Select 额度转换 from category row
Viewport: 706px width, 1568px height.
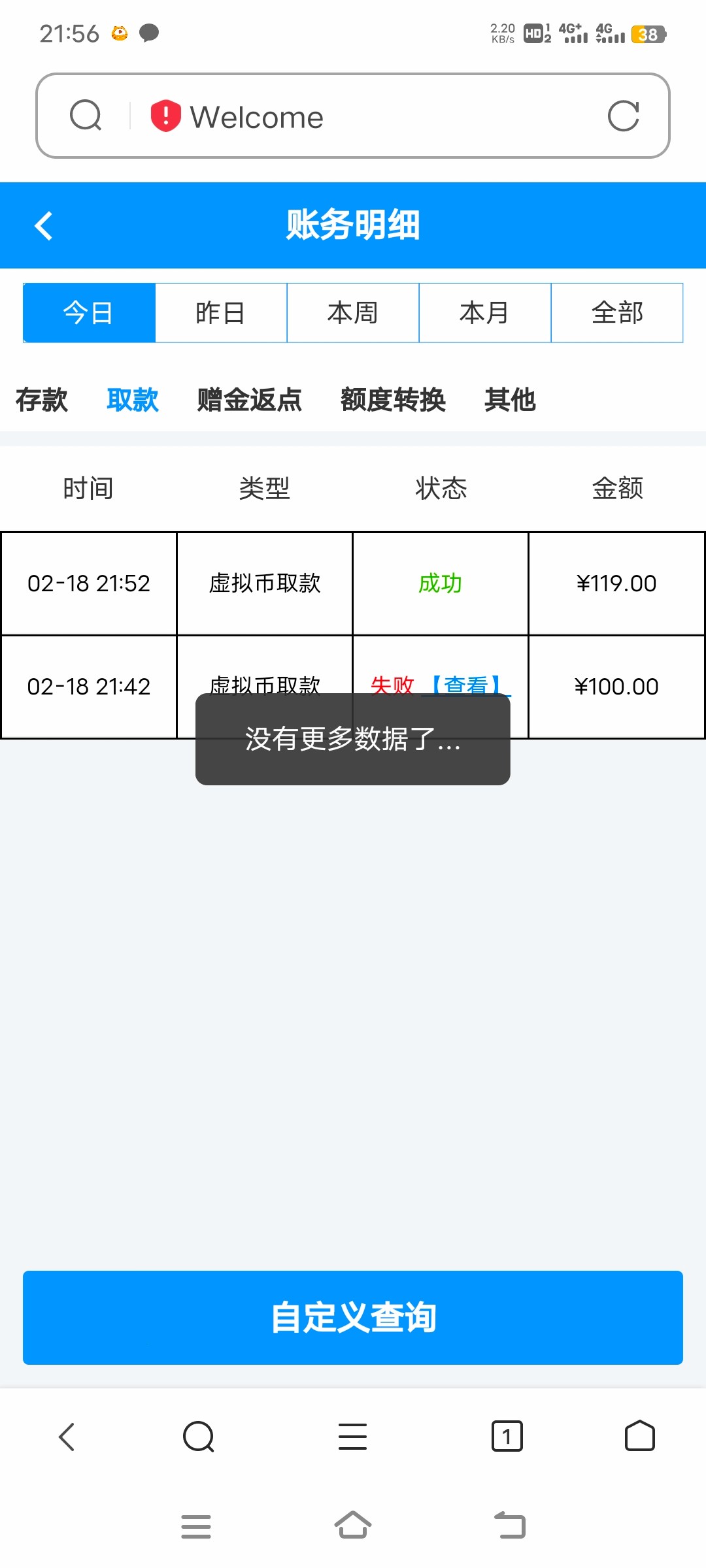coord(393,400)
